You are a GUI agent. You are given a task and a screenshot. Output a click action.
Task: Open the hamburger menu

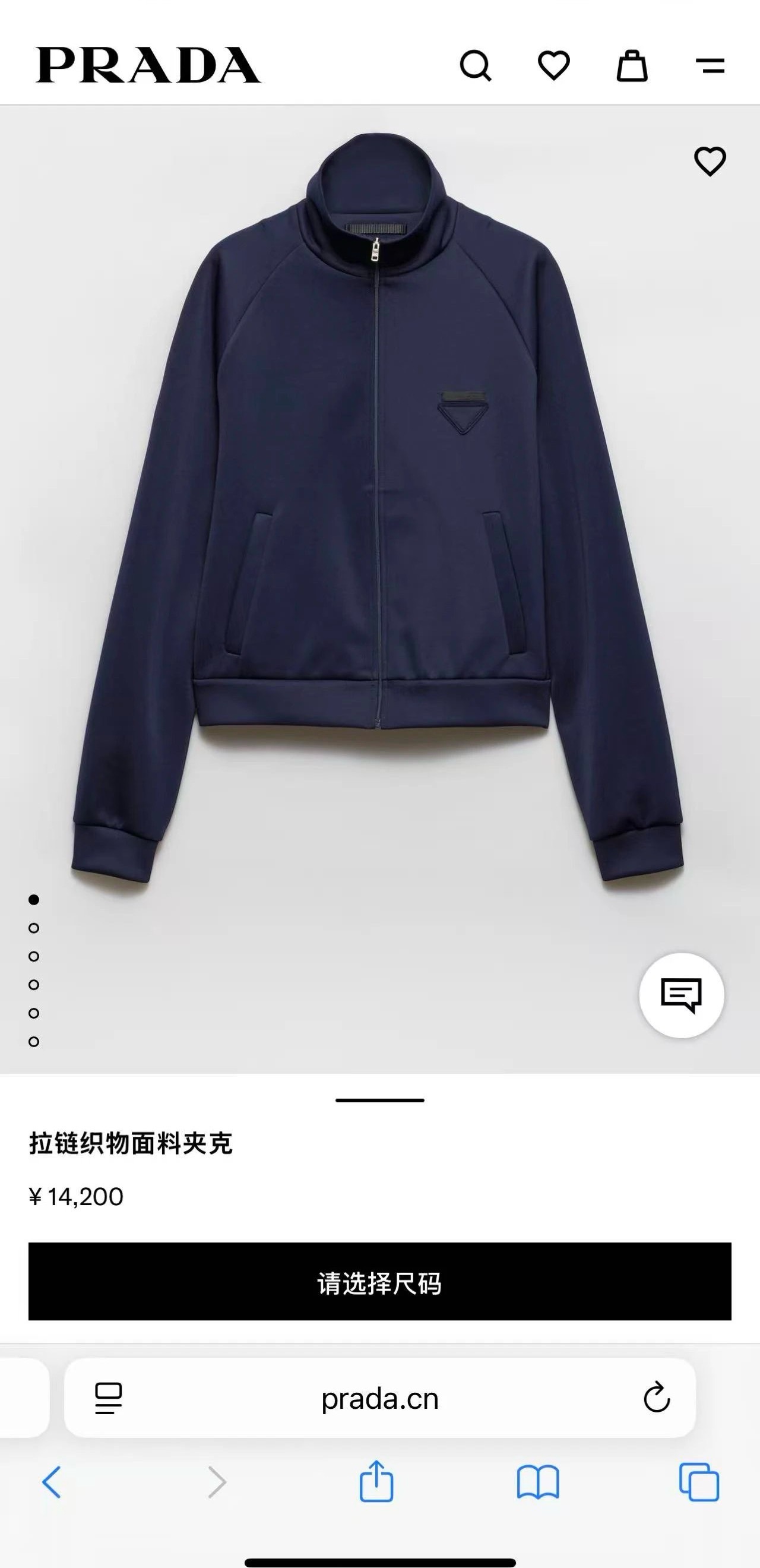[x=710, y=65]
